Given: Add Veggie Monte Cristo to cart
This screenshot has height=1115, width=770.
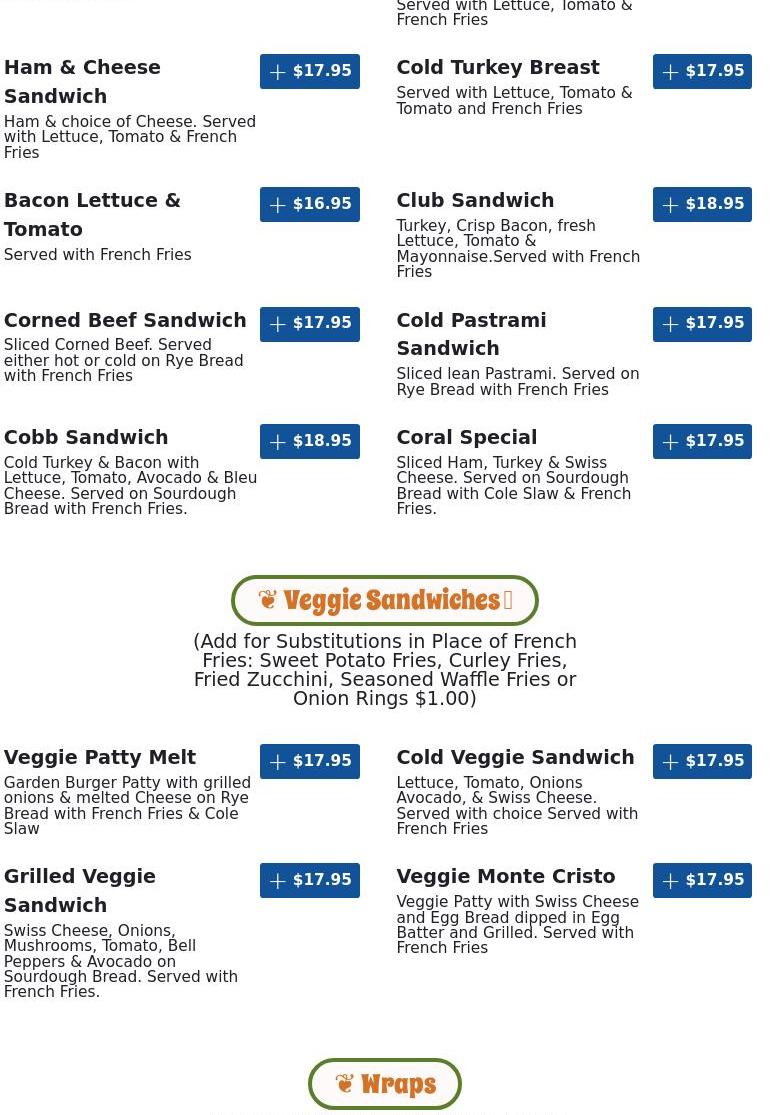Looking at the screenshot, I should coord(702,880).
